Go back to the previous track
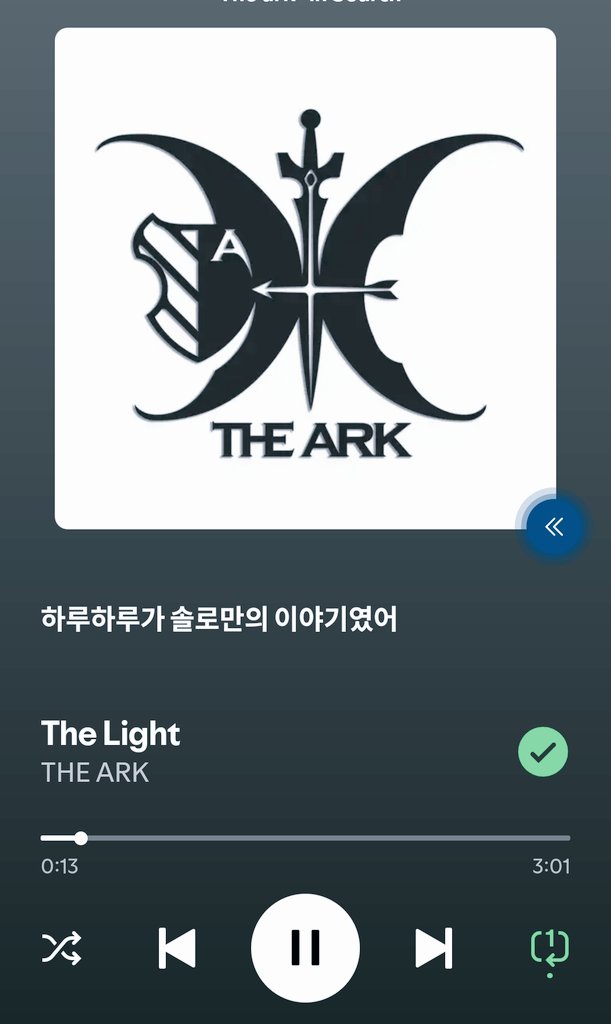The height and width of the screenshot is (1024, 611). tap(177, 948)
